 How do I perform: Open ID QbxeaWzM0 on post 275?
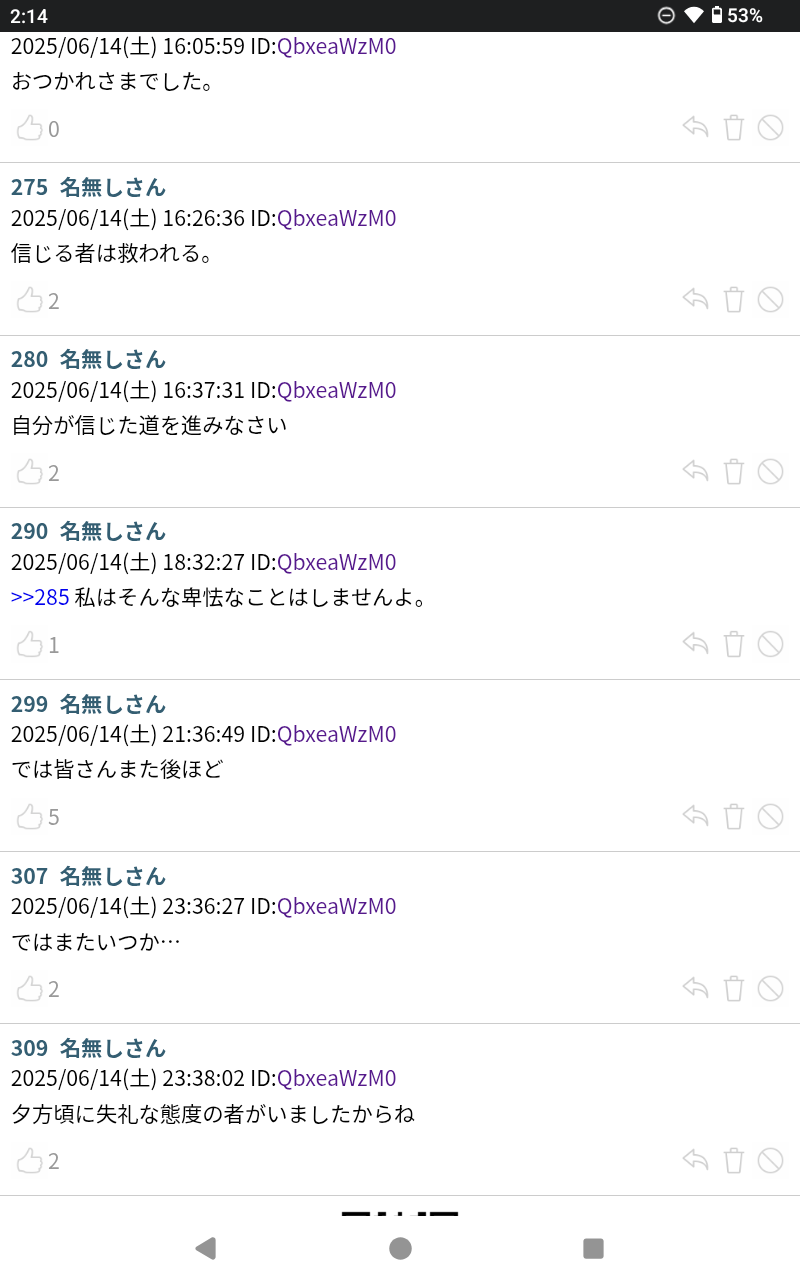(336, 218)
